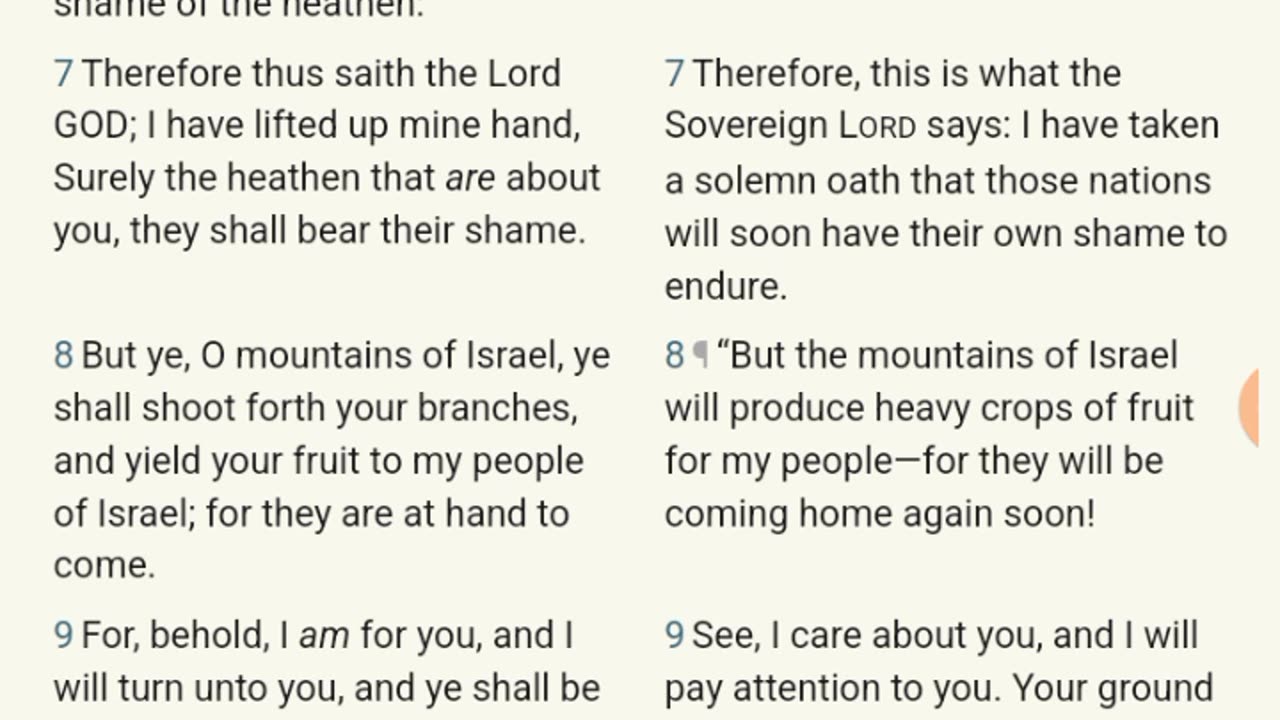Select verse 7 number beside 'Sovereign Lord says'
1280x720 pixels.
tap(674, 74)
